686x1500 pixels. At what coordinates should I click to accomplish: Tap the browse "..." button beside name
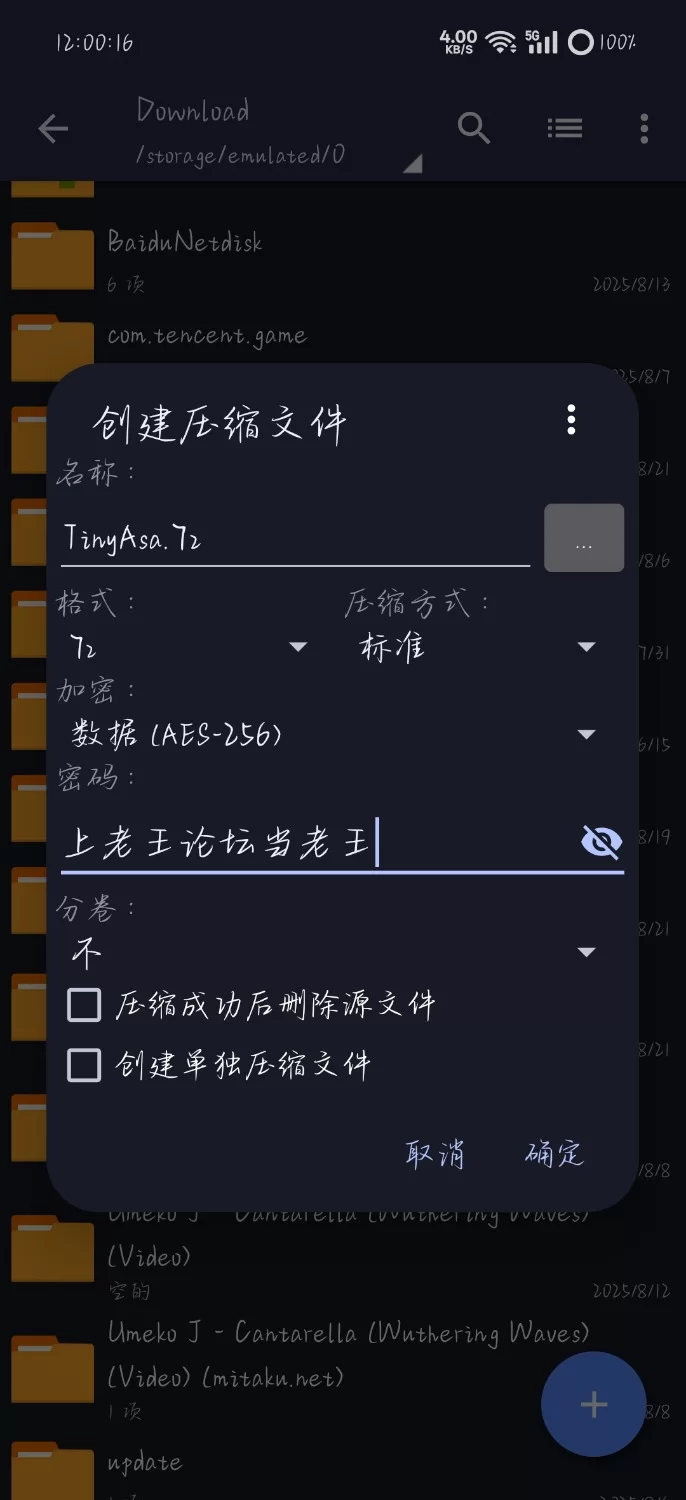[584, 539]
